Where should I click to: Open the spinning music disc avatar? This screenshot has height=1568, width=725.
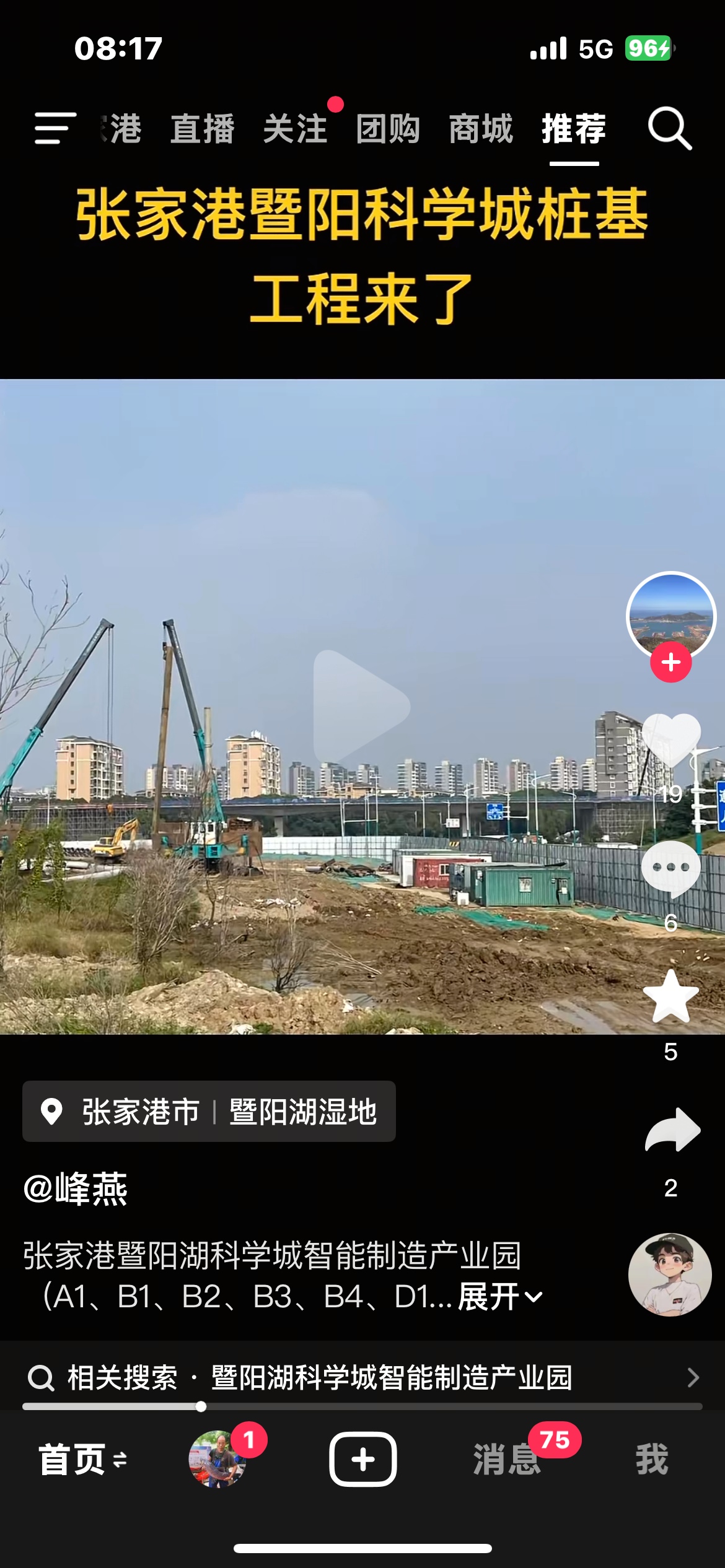tap(669, 1274)
